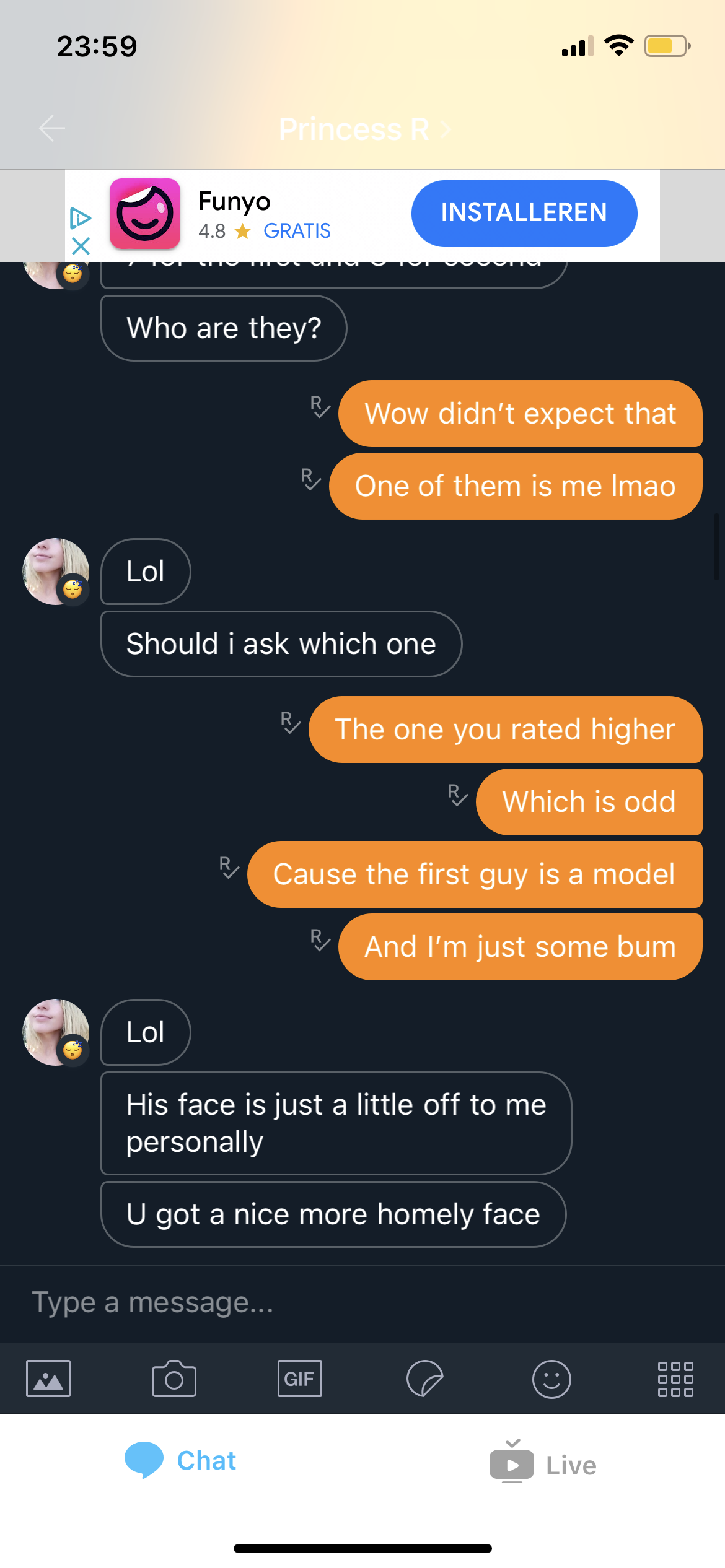This screenshot has height=1568, width=725.
Task: Tap Princess R's avatar beside first Lol
Action: click(56, 572)
